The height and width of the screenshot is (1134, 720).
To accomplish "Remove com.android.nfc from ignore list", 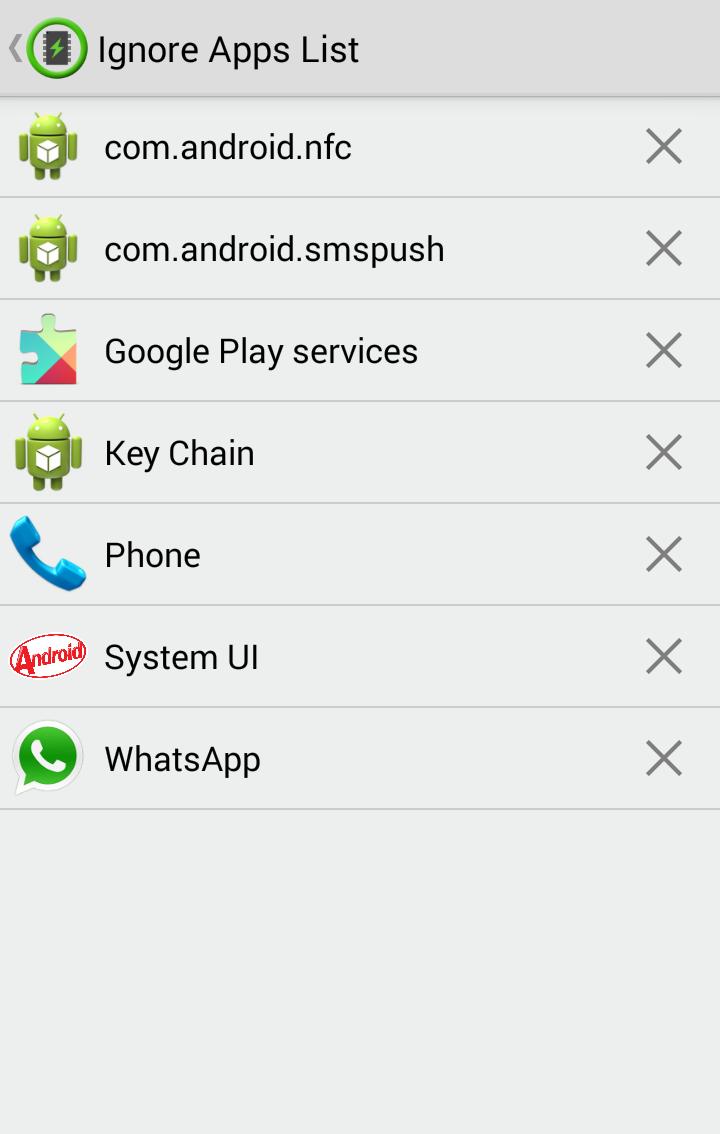I will 663,147.
